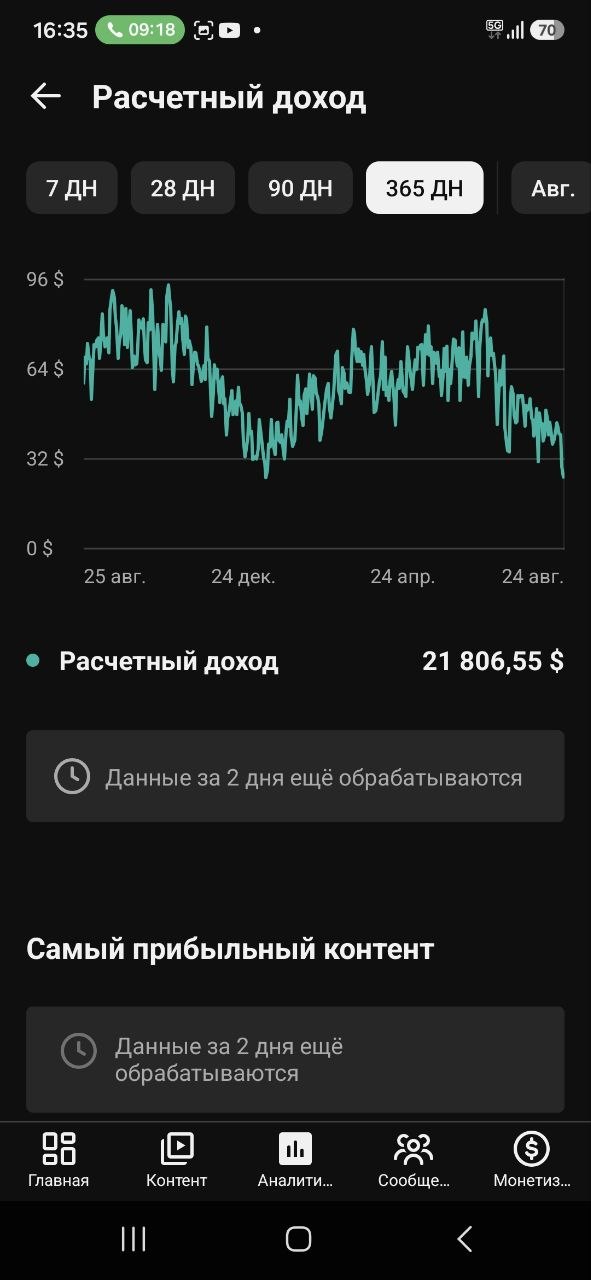The width and height of the screenshot is (591, 1280).
Task: Open the Аналитика tab
Action: pyautogui.click(x=295, y=1160)
